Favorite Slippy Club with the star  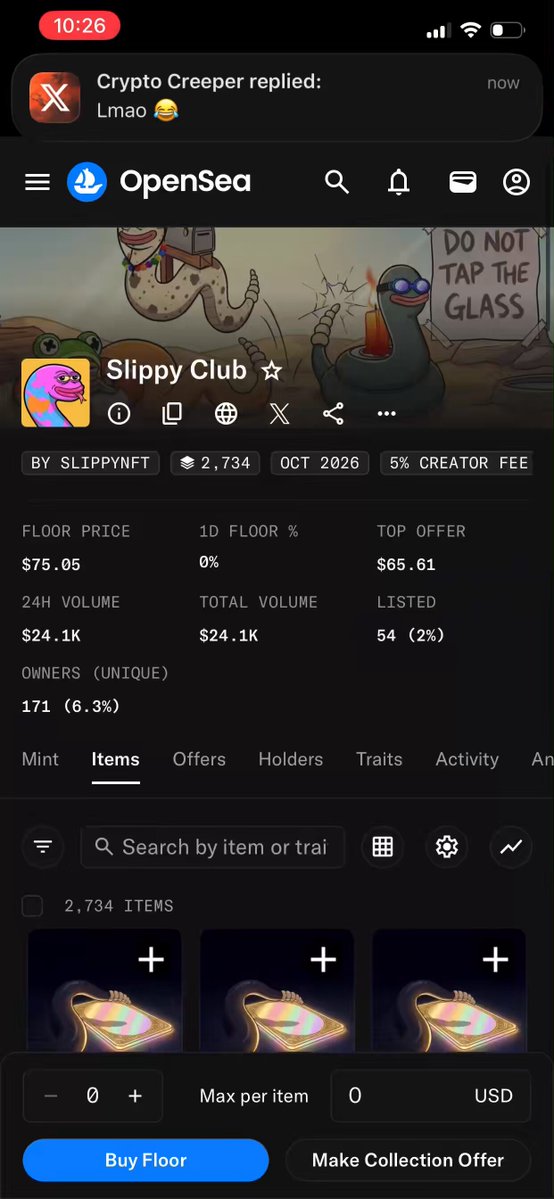272,372
